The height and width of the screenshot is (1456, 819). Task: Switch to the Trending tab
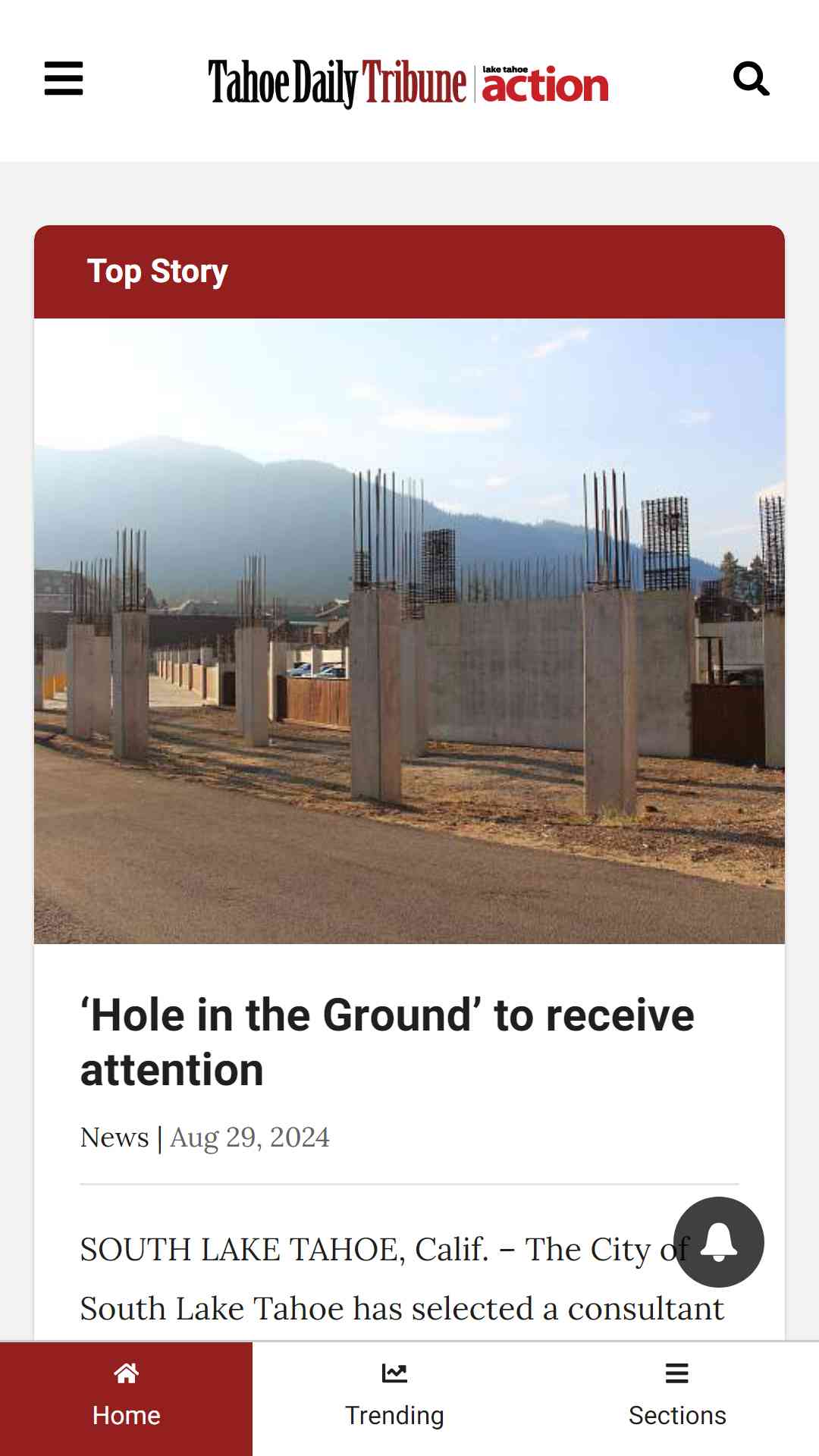(x=394, y=1398)
